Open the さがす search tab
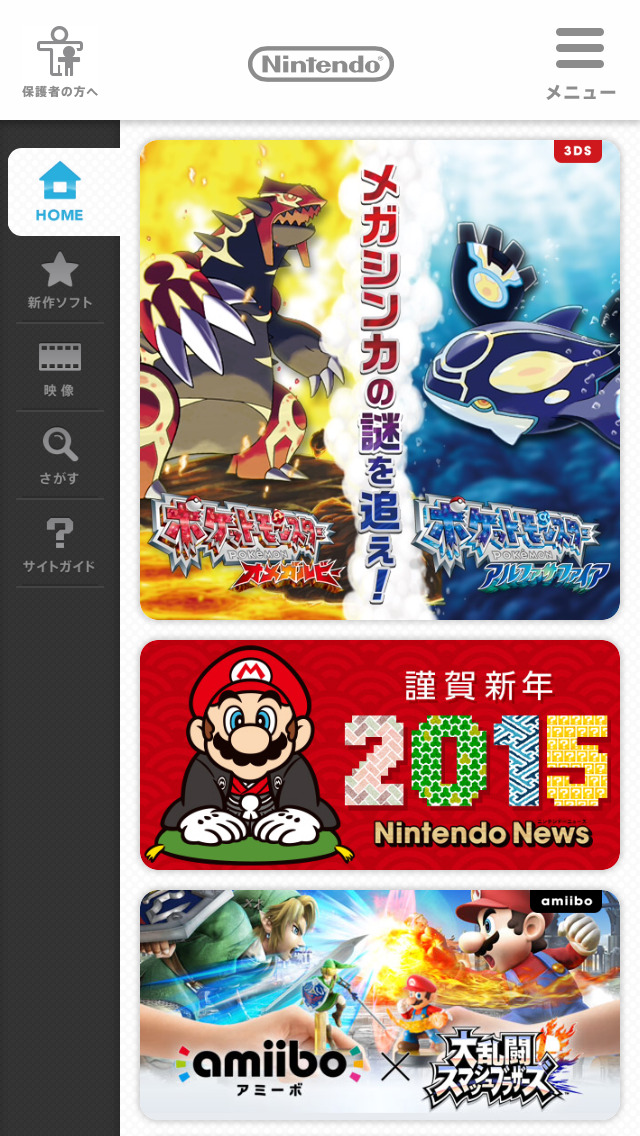The width and height of the screenshot is (640, 1136). [60, 456]
